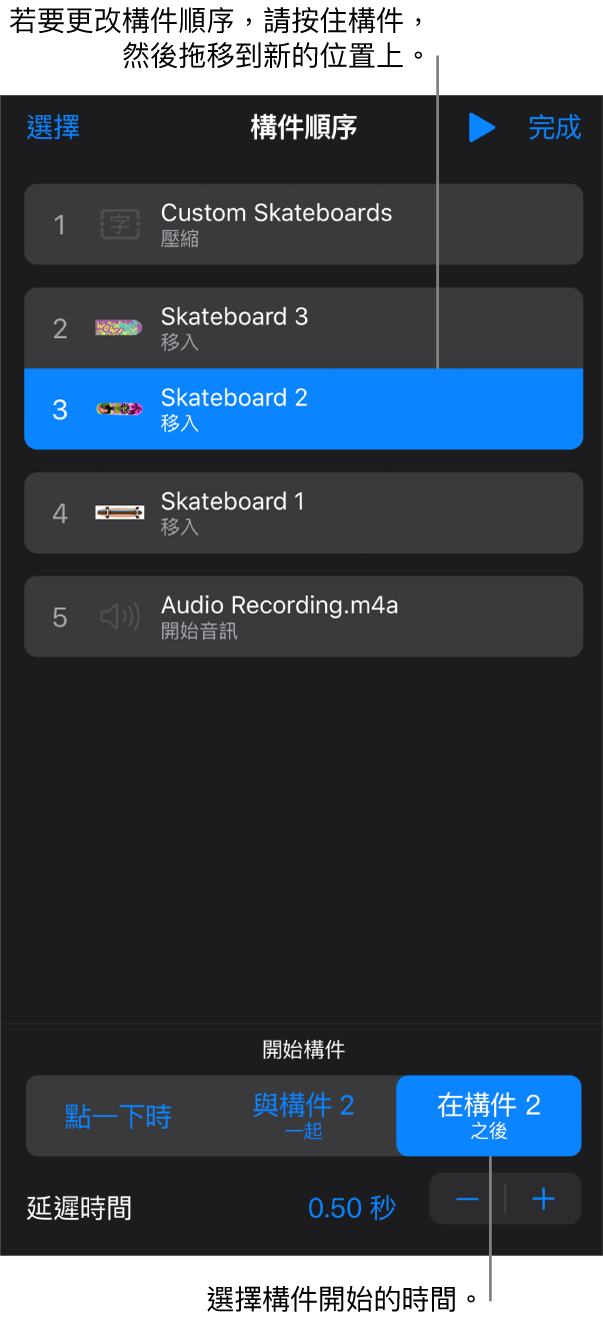The height and width of the screenshot is (1319, 603).
Task: Select the Skateboard 2 build row
Action: tap(303, 409)
